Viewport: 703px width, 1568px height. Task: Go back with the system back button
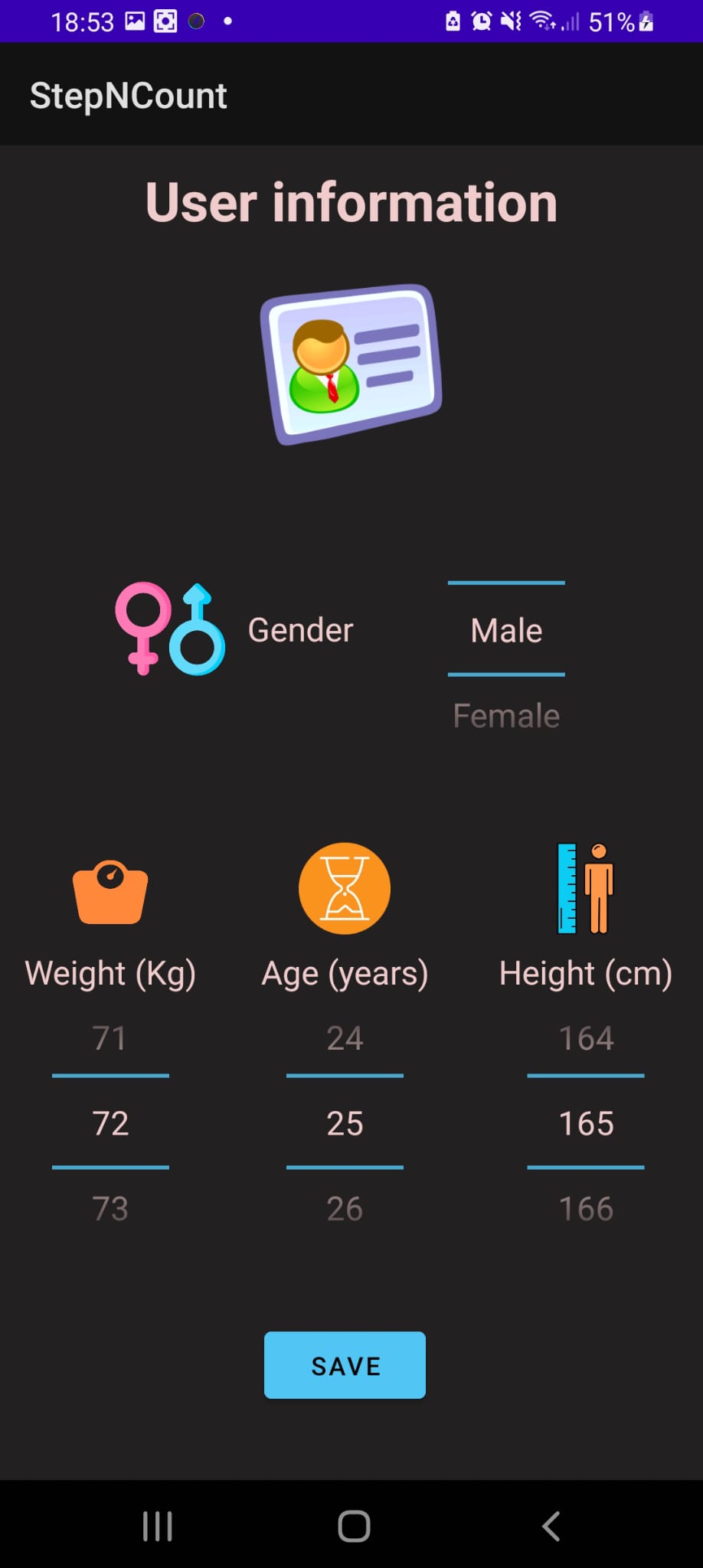pyautogui.click(x=551, y=1526)
